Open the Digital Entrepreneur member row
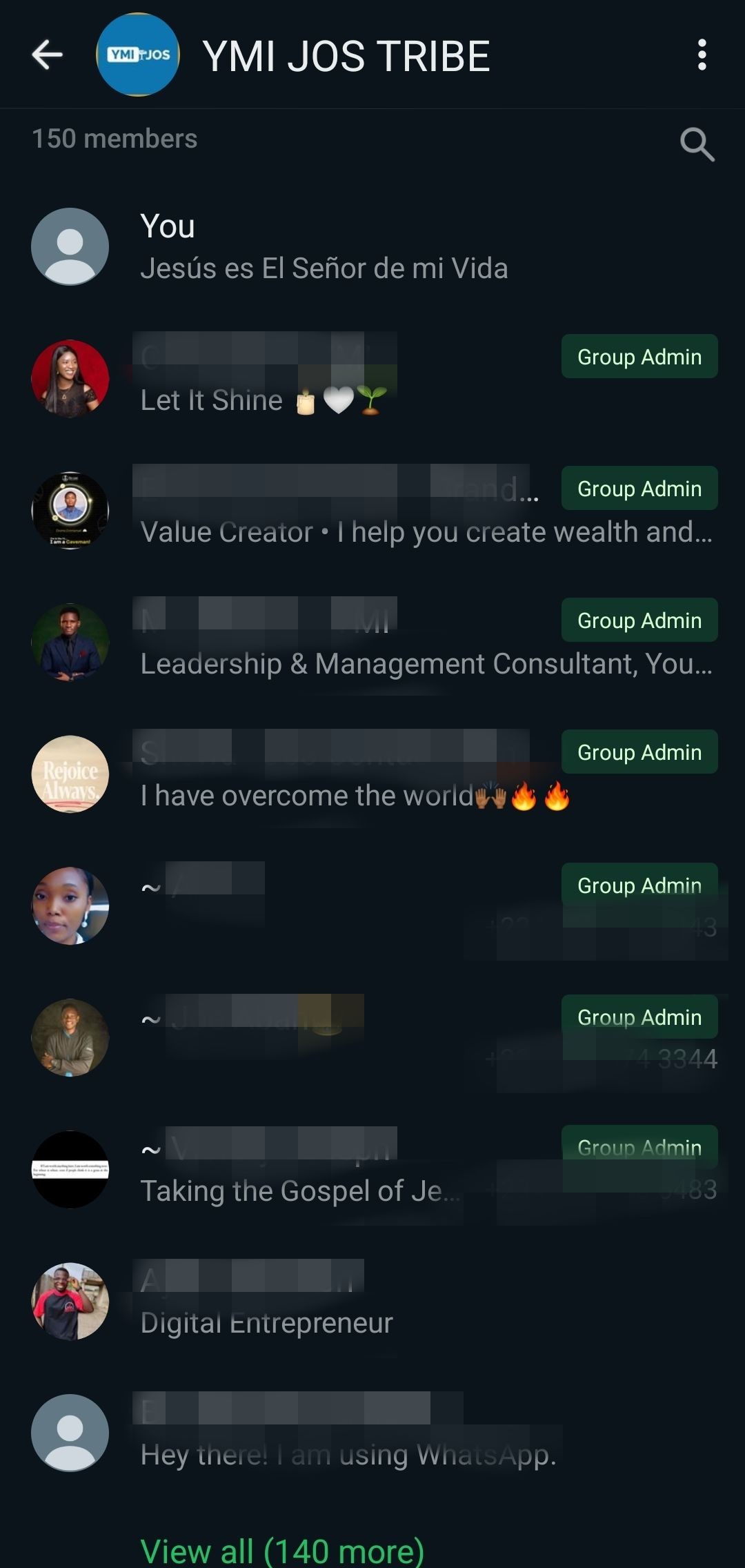This screenshot has height=1568, width=745. click(x=372, y=1301)
